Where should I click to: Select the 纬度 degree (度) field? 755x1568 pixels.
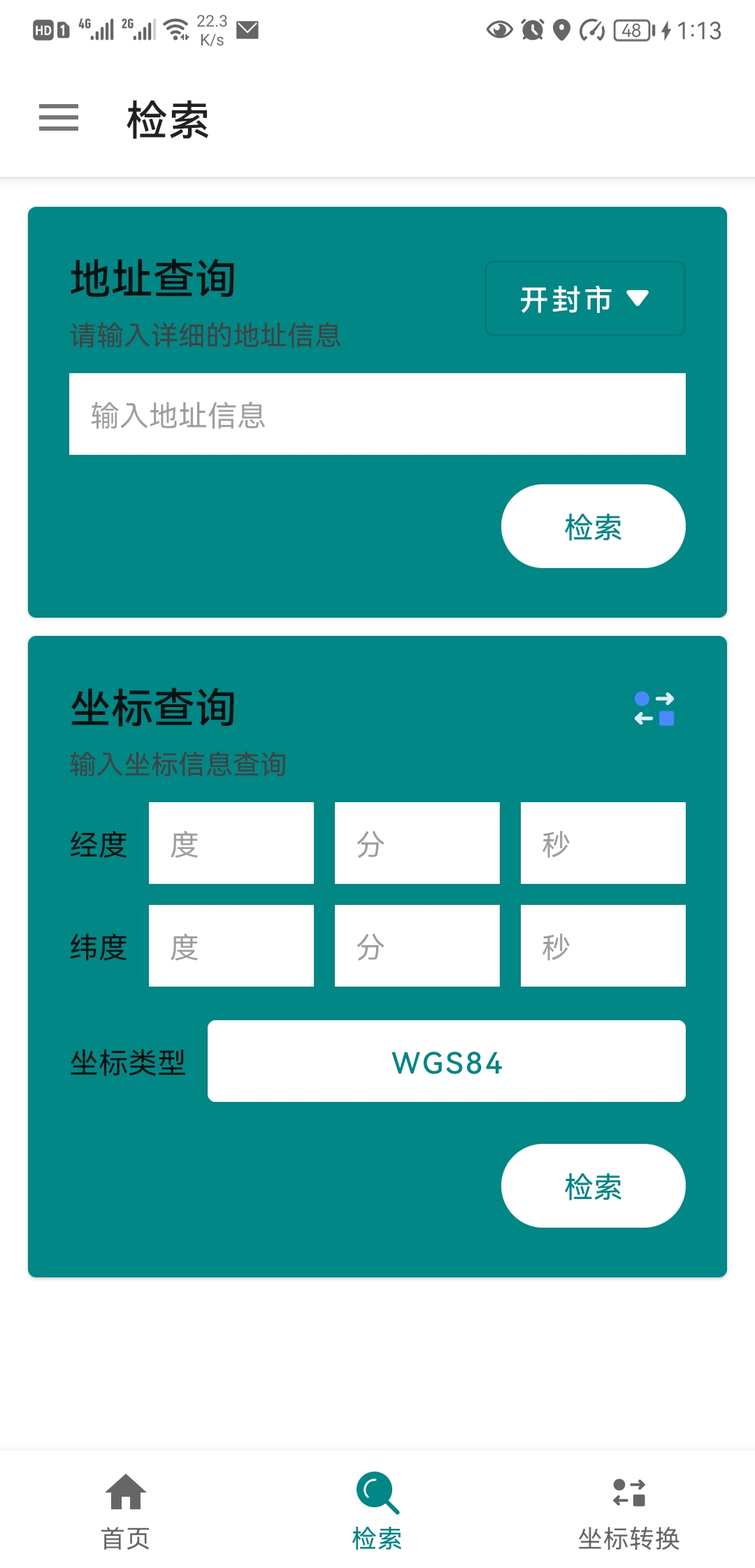(231, 946)
